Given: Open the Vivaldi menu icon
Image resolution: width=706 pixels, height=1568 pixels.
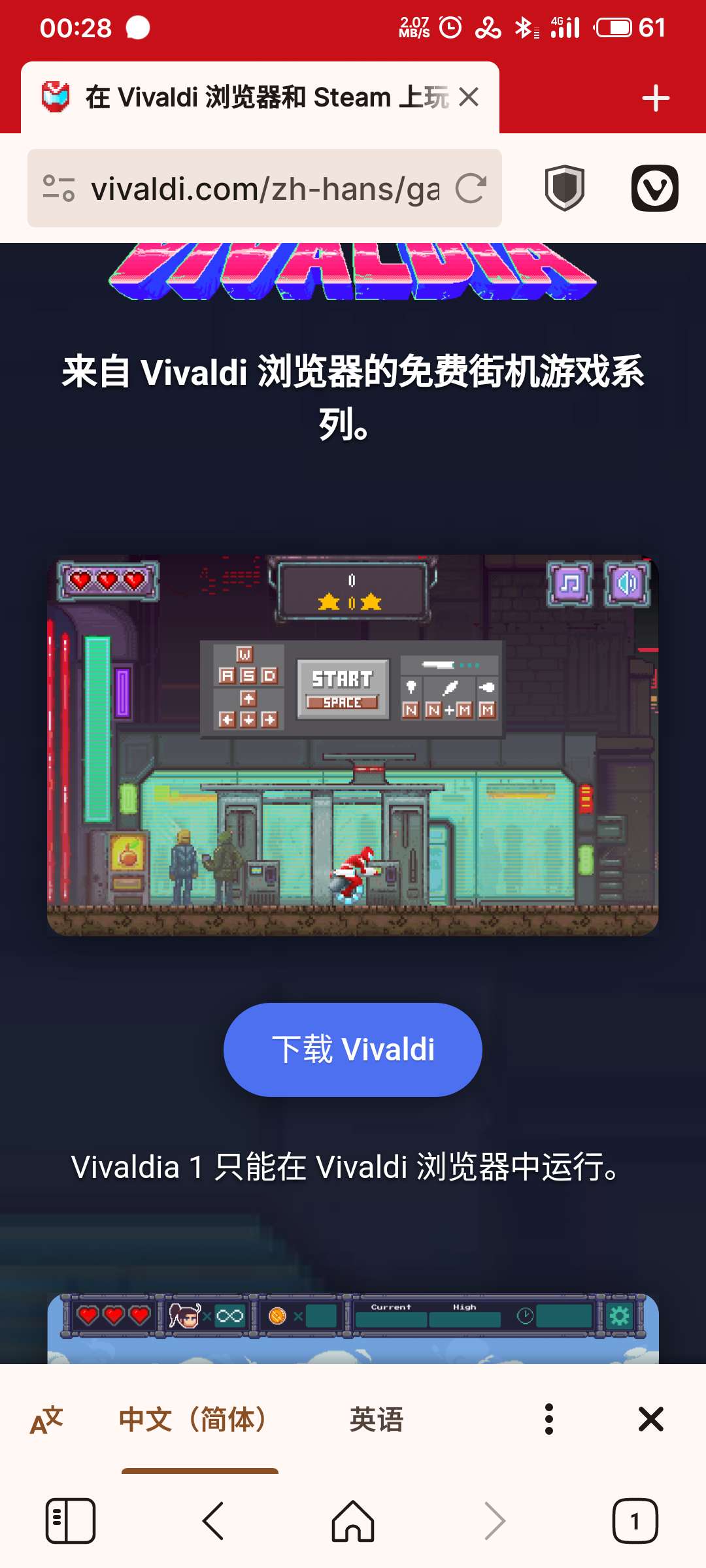Looking at the screenshot, I should click(x=654, y=188).
